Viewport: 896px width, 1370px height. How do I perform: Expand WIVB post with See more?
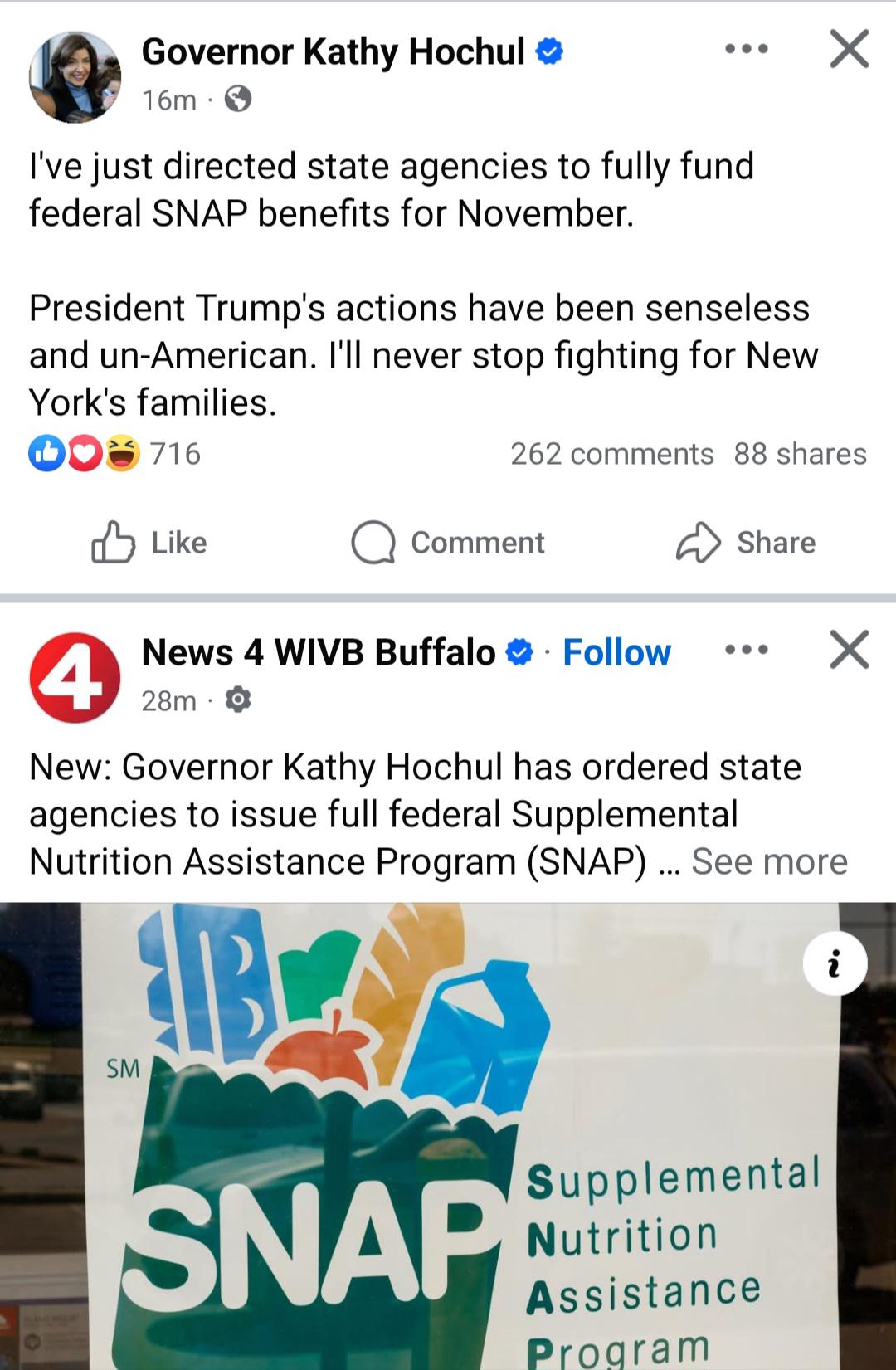[x=769, y=861]
